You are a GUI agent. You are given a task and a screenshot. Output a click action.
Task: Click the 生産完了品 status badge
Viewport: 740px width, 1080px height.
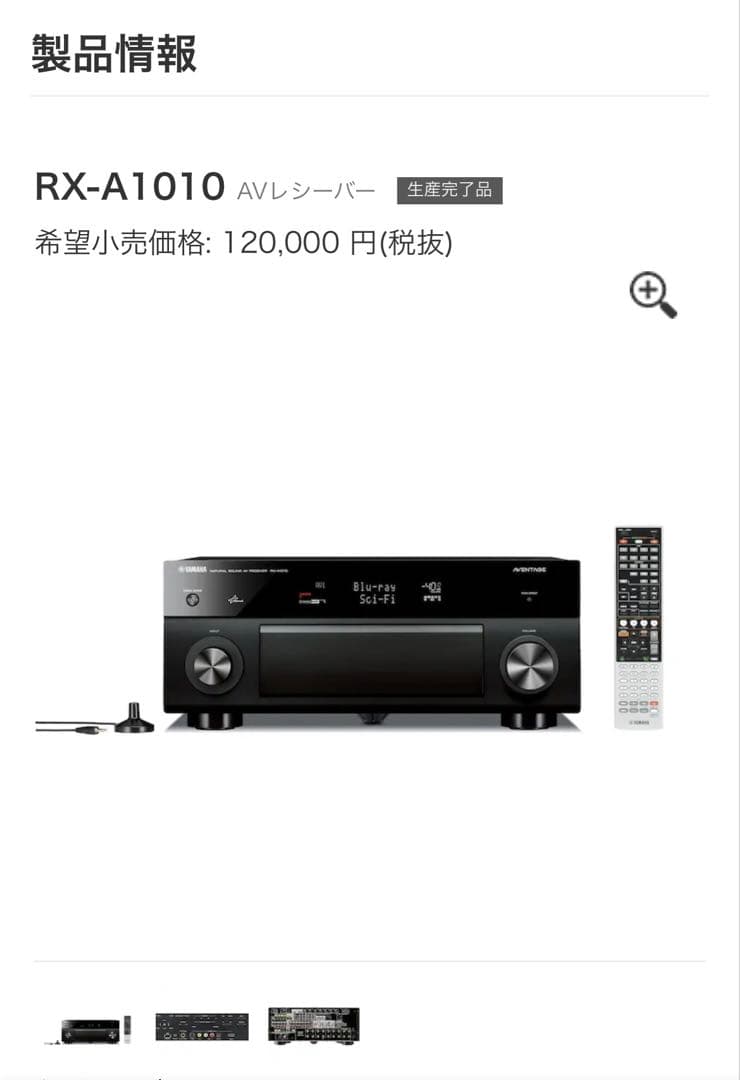coord(452,190)
